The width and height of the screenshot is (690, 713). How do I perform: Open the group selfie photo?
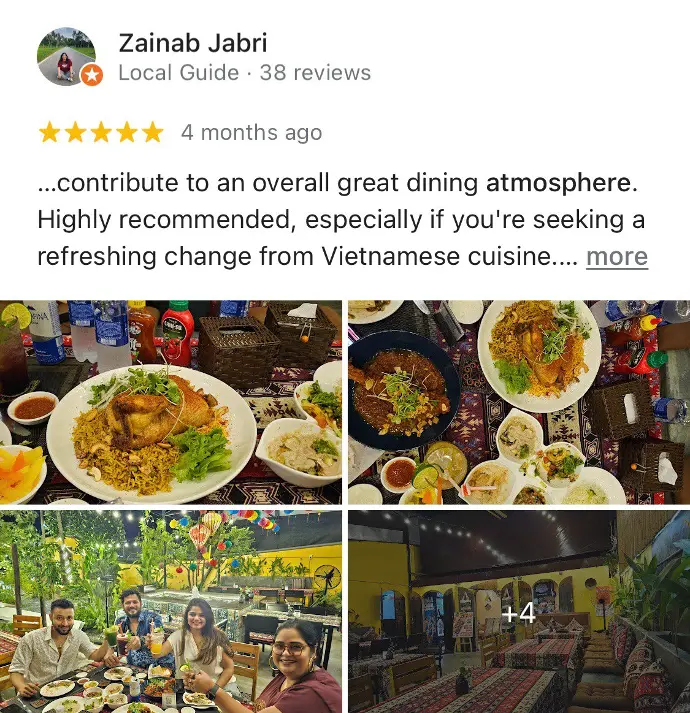pos(171,610)
